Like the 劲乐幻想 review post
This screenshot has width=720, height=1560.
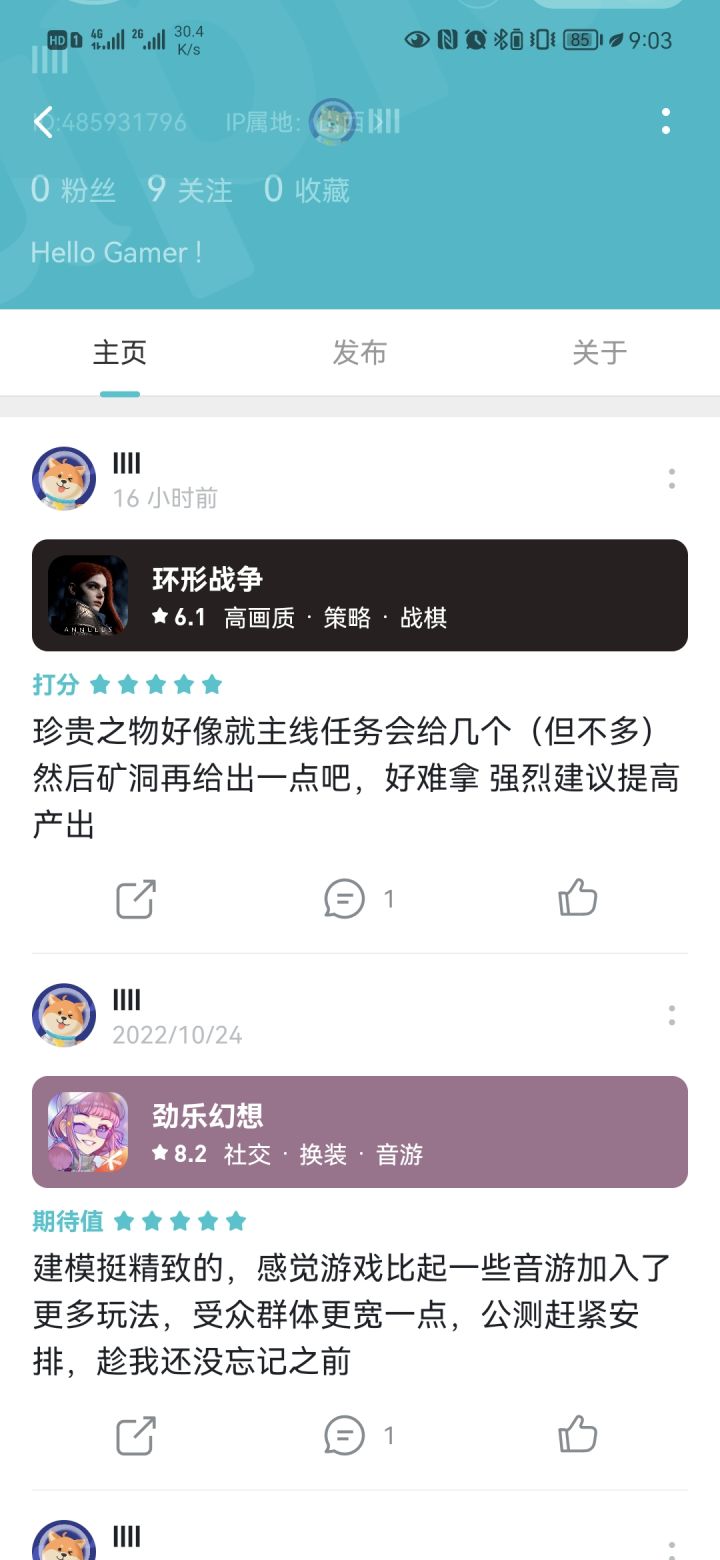click(x=577, y=1435)
